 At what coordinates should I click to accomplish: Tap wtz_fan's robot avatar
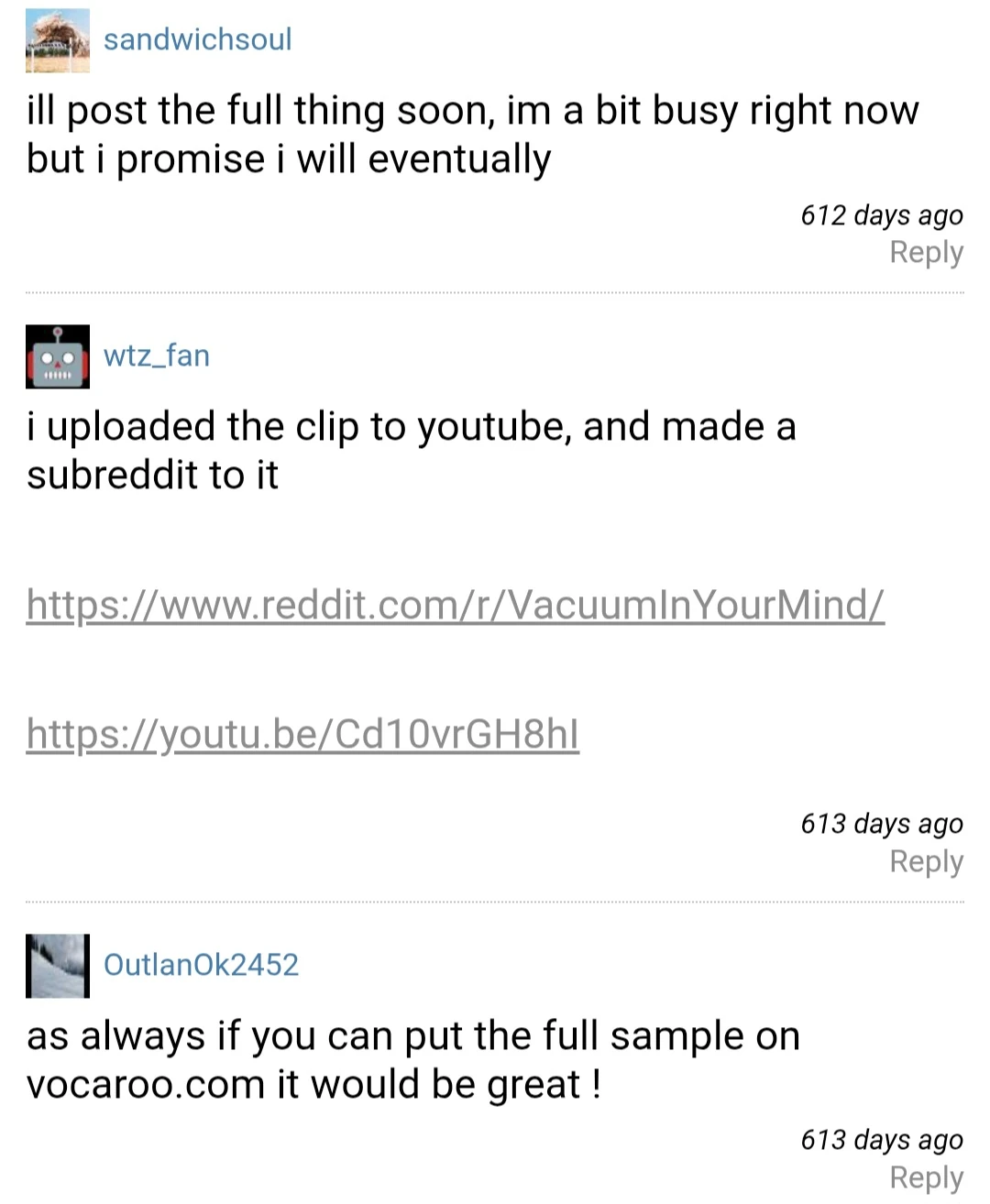coord(58,356)
